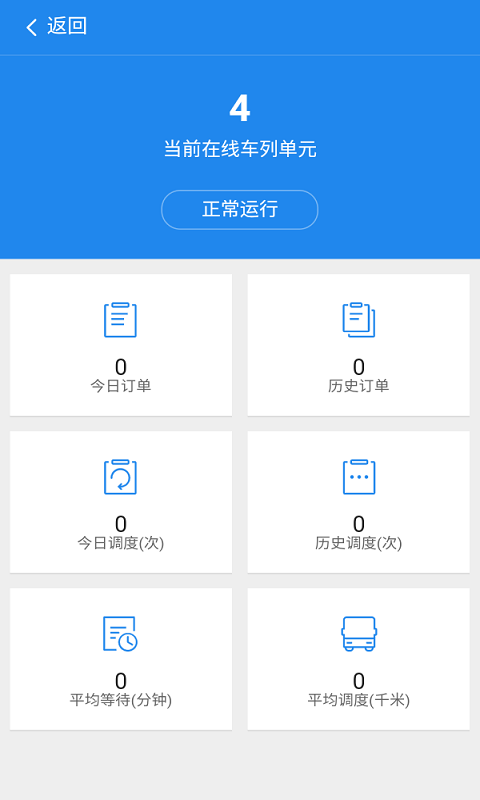Viewport: 480px width, 800px height.
Task: Select the 平均等待(分钟) card
Action: tap(121, 659)
